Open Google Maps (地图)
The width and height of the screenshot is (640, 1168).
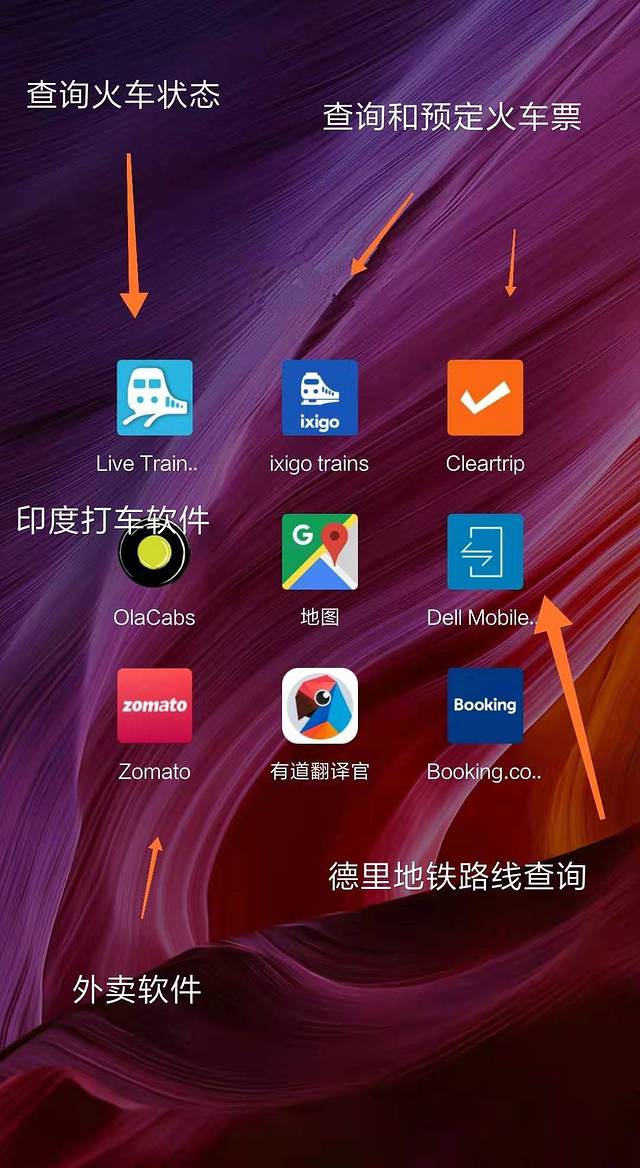(319, 552)
